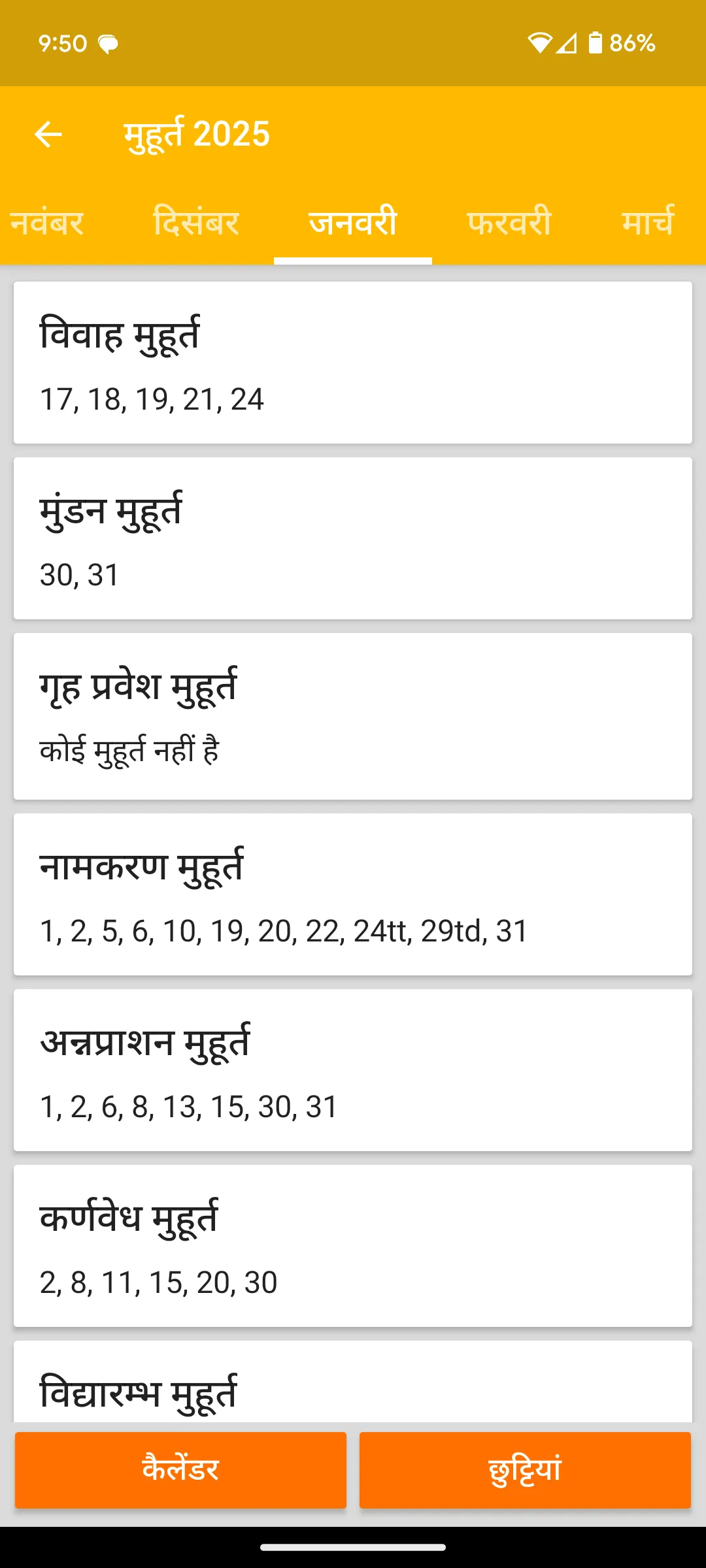Open the अन्नप्राशन मुहूर्त card
The width and height of the screenshot is (706, 1568).
tap(353, 1071)
